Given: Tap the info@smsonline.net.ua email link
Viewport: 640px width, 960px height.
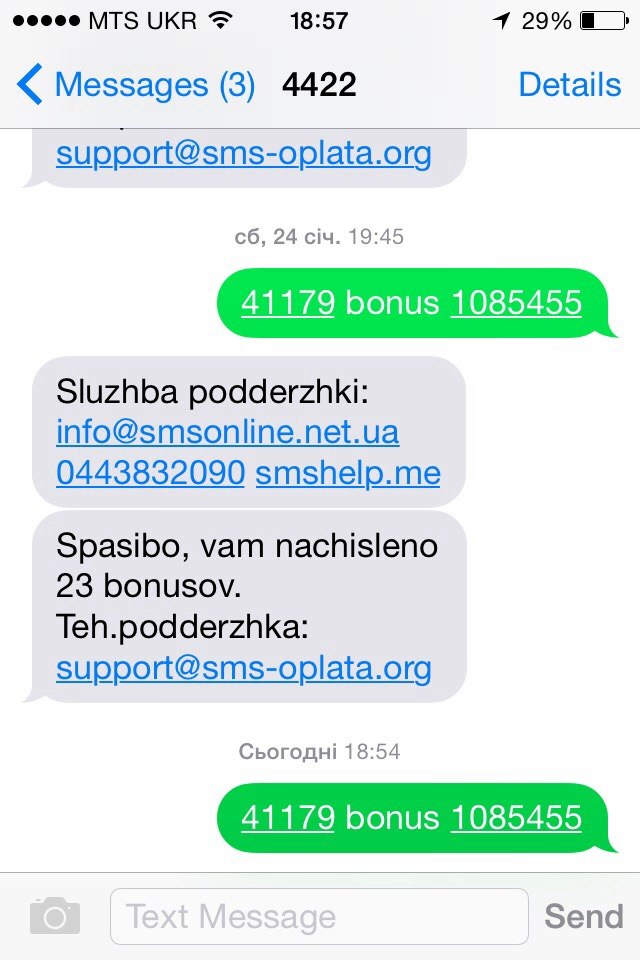Looking at the screenshot, I should [x=227, y=431].
